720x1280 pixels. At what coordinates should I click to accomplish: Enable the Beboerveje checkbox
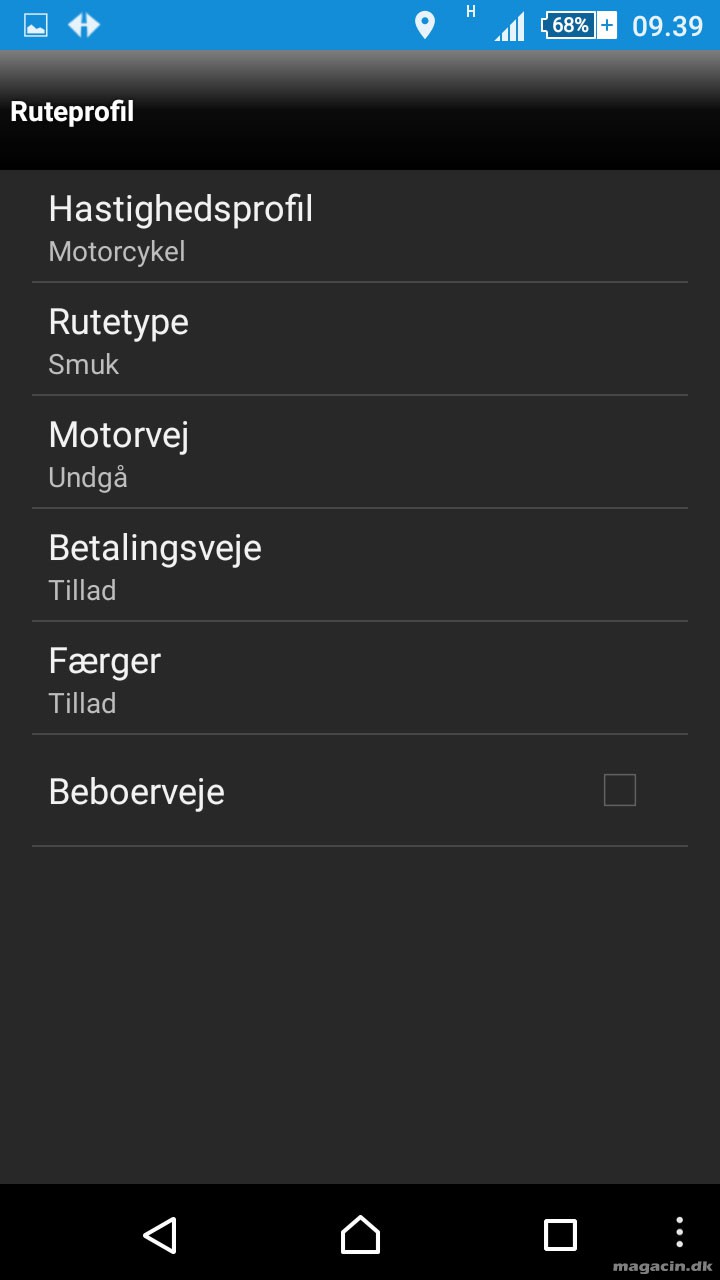point(620,790)
